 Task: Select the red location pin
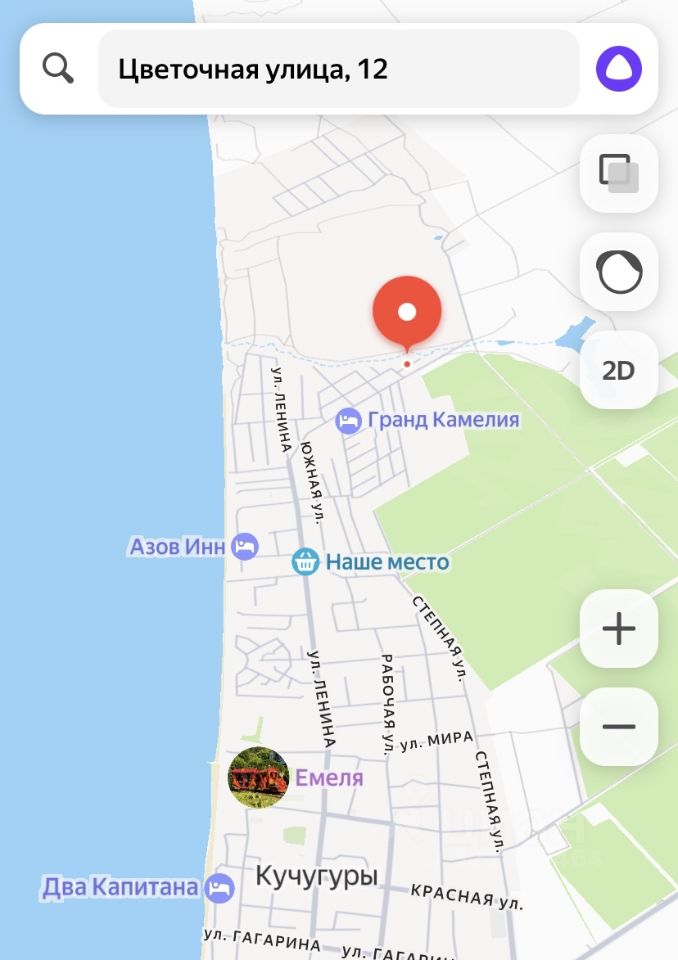click(x=407, y=311)
